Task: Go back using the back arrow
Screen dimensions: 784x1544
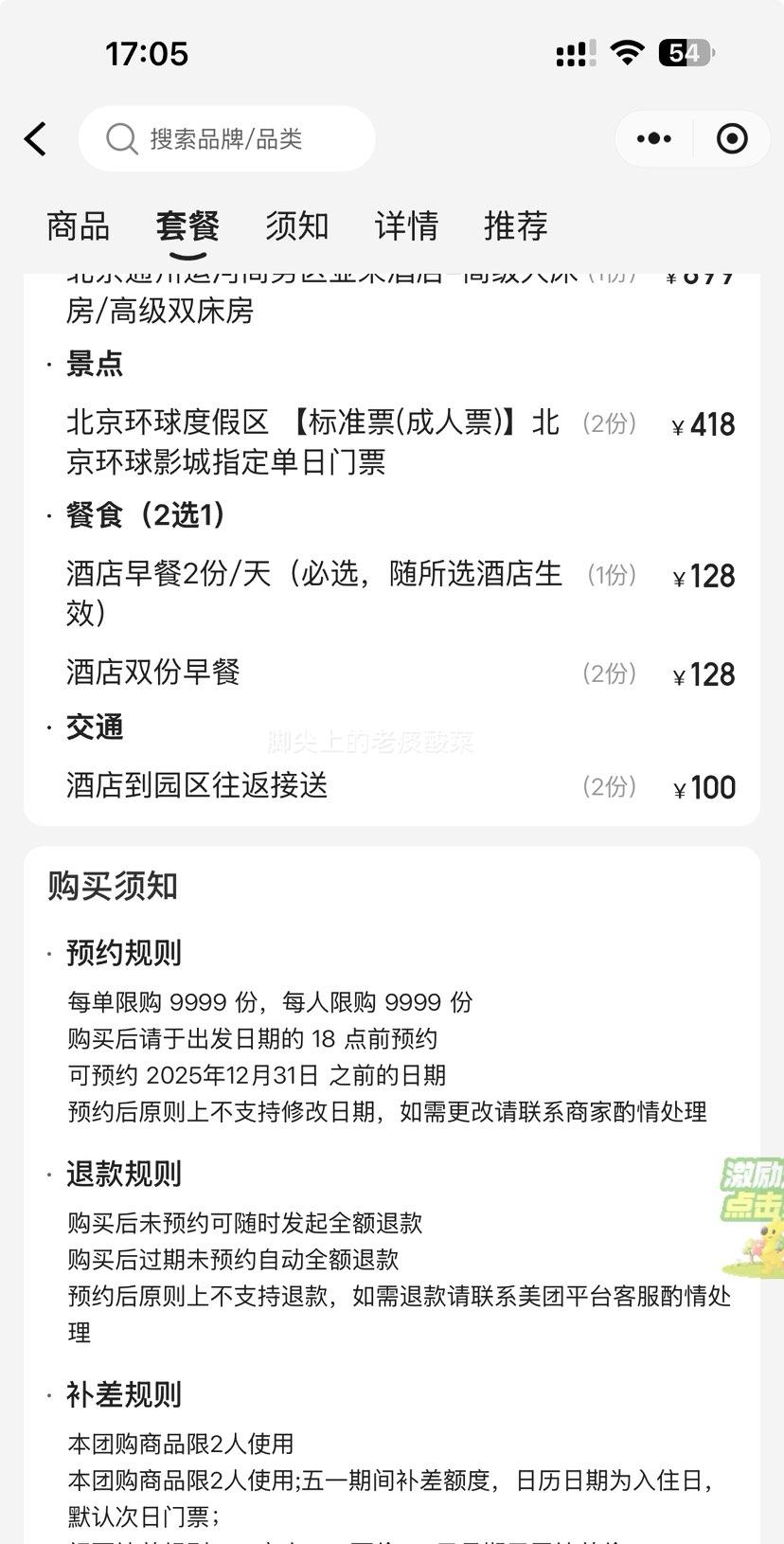Action: [x=36, y=139]
